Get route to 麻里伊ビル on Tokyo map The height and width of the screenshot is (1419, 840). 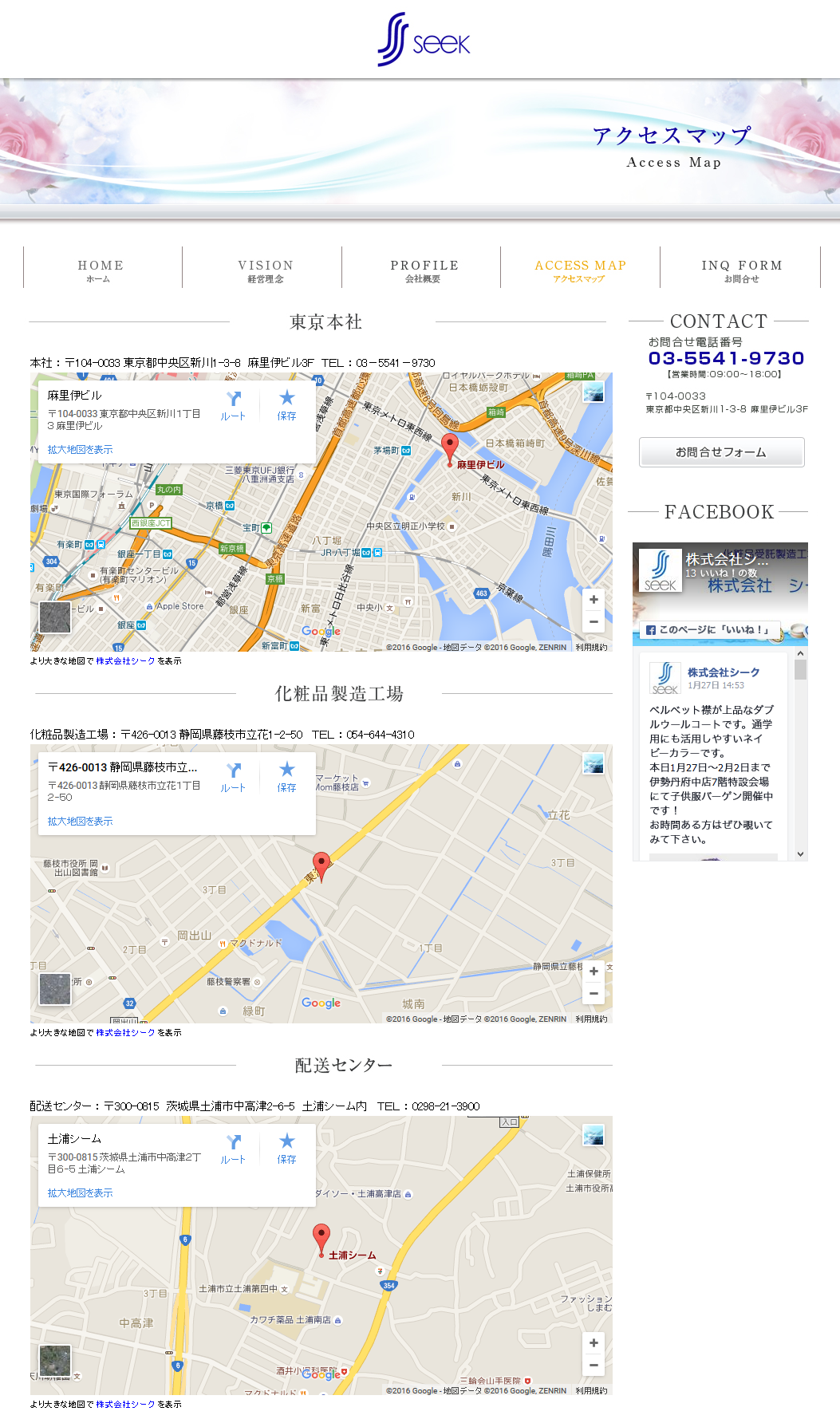[x=233, y=405]
